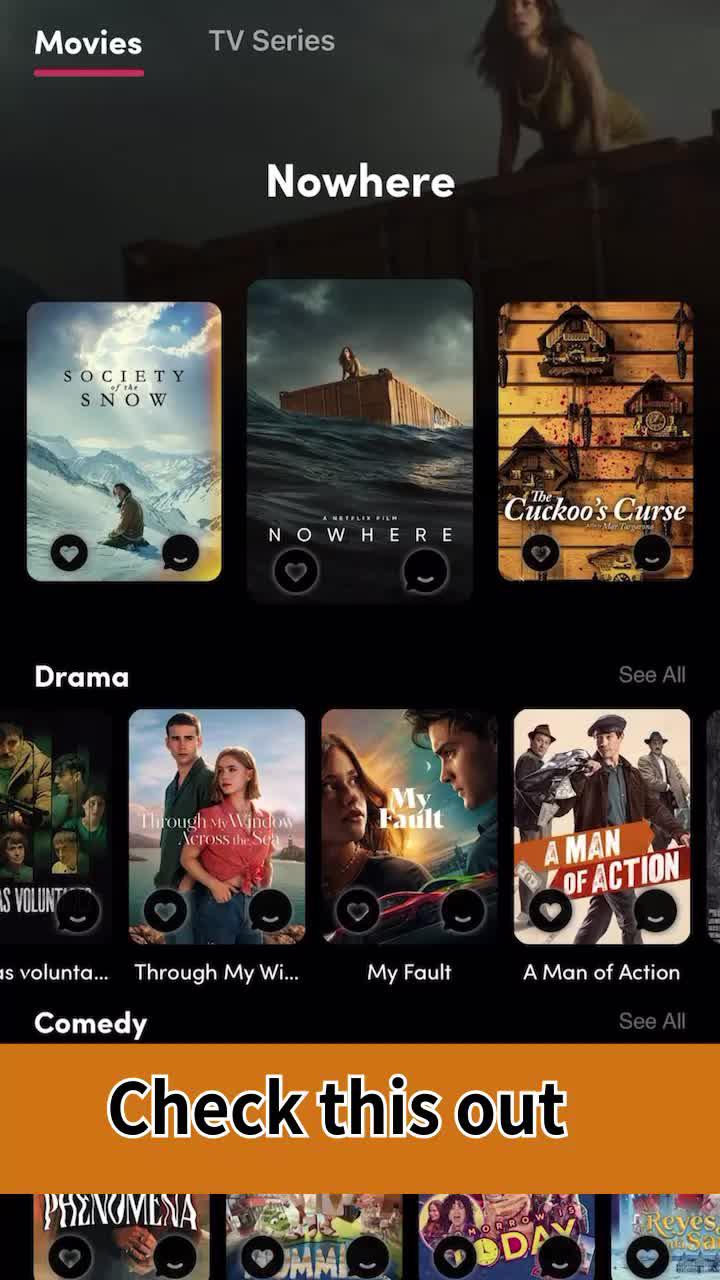The width and height of the screenshot is (720, 1280).
Task: Tap the smile icon on Nowhere poster
Action: (425, 572)
